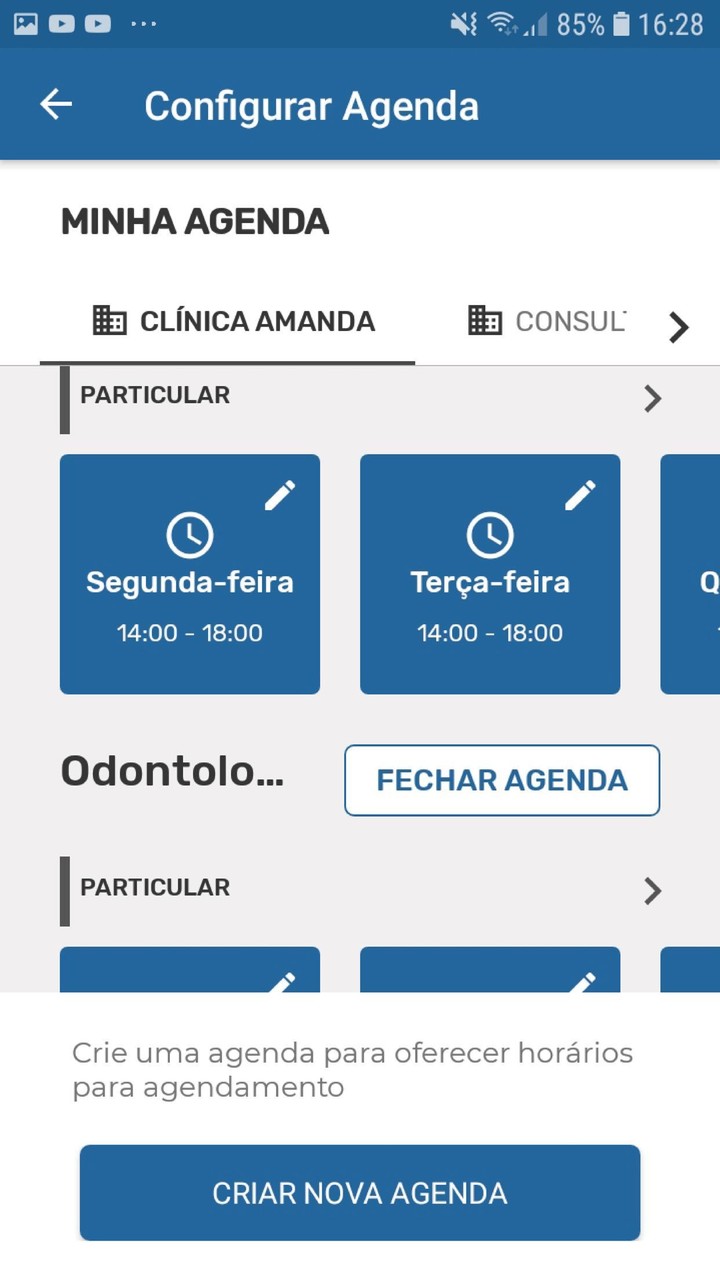The image size is (720, 1280).
Task: Edit the Segunda-feira schedule with pencil icon
Action: 281,492
